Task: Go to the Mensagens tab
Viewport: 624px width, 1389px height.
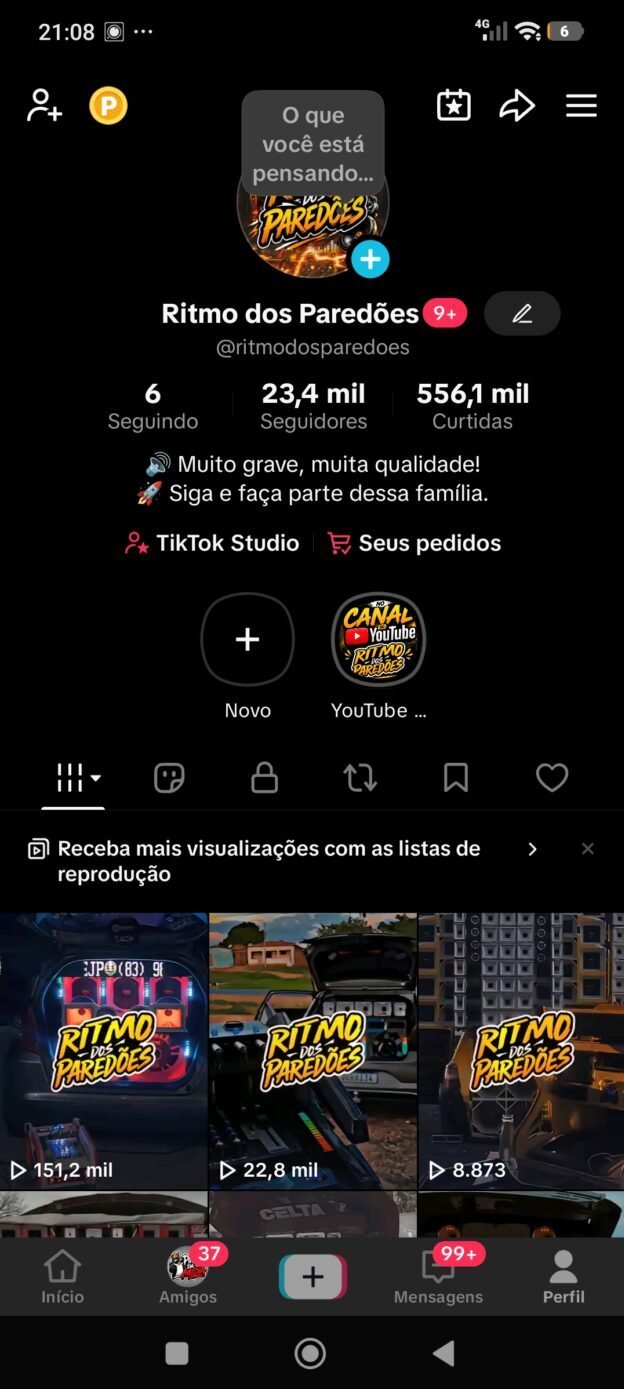Action: click(x=438, y=1276)
